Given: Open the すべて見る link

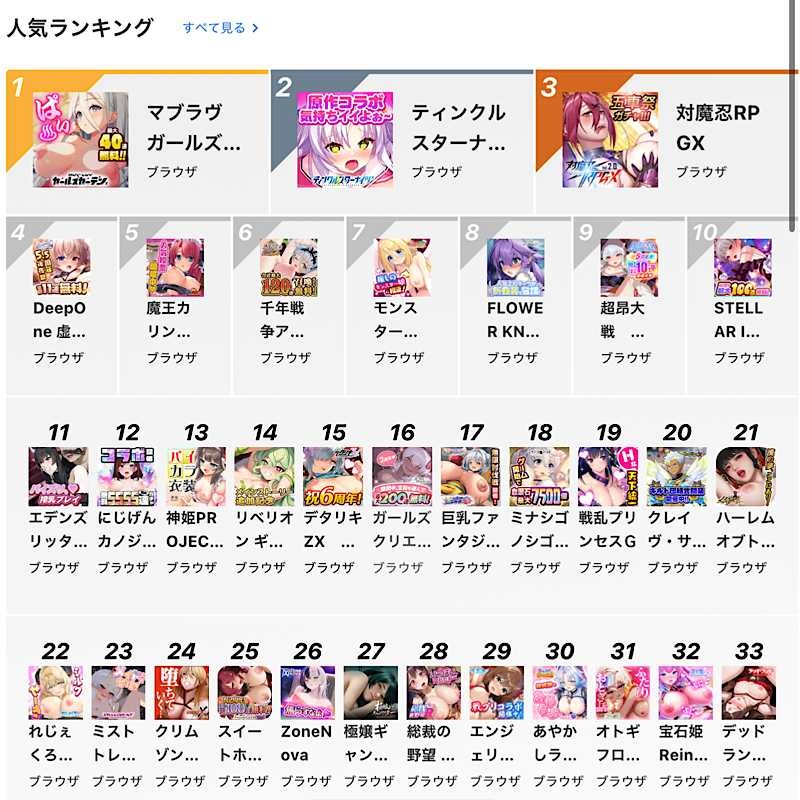Looking at the screenshot, I should 220,28.
